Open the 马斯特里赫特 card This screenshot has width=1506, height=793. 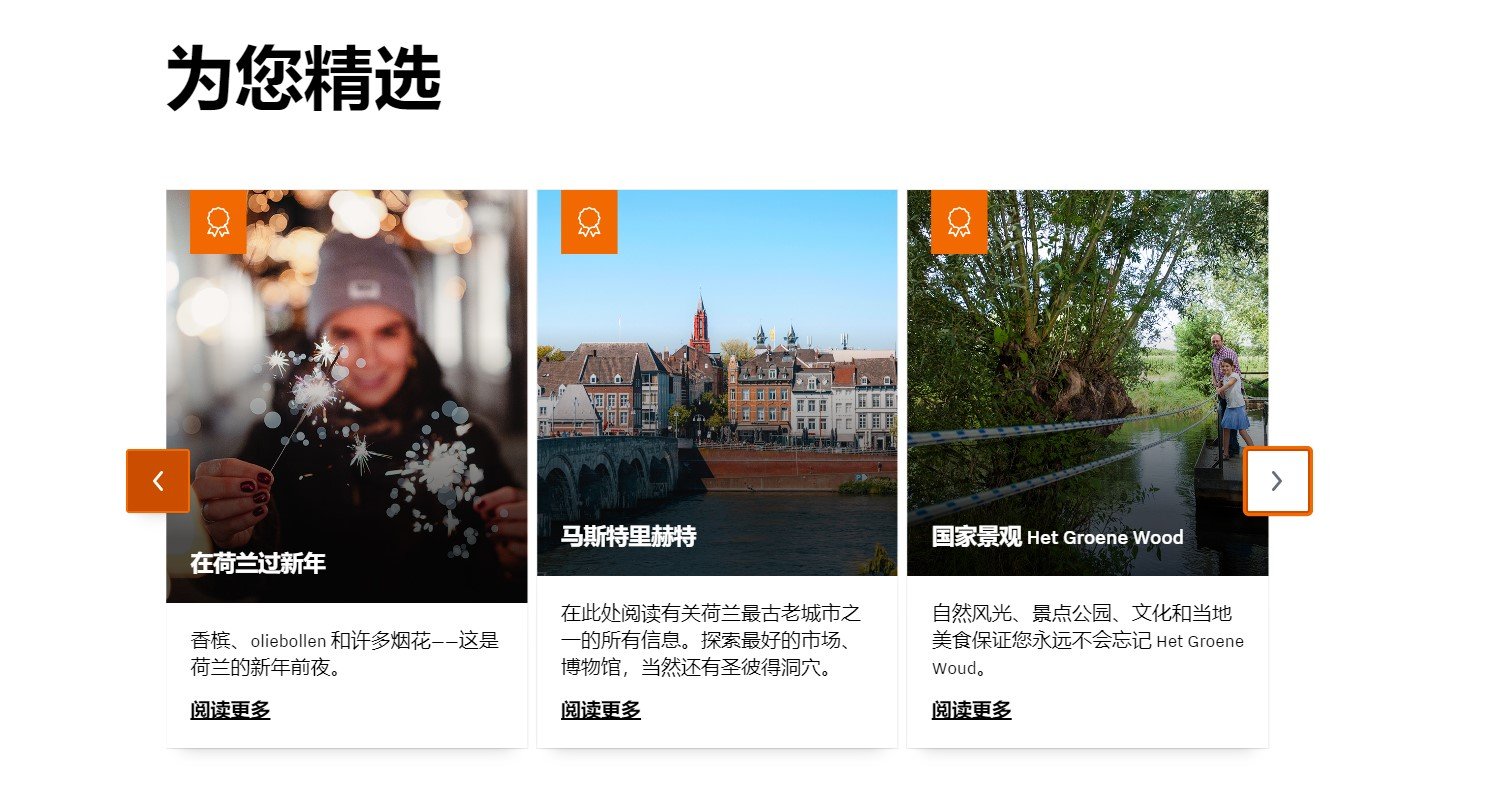pos(628,537)
